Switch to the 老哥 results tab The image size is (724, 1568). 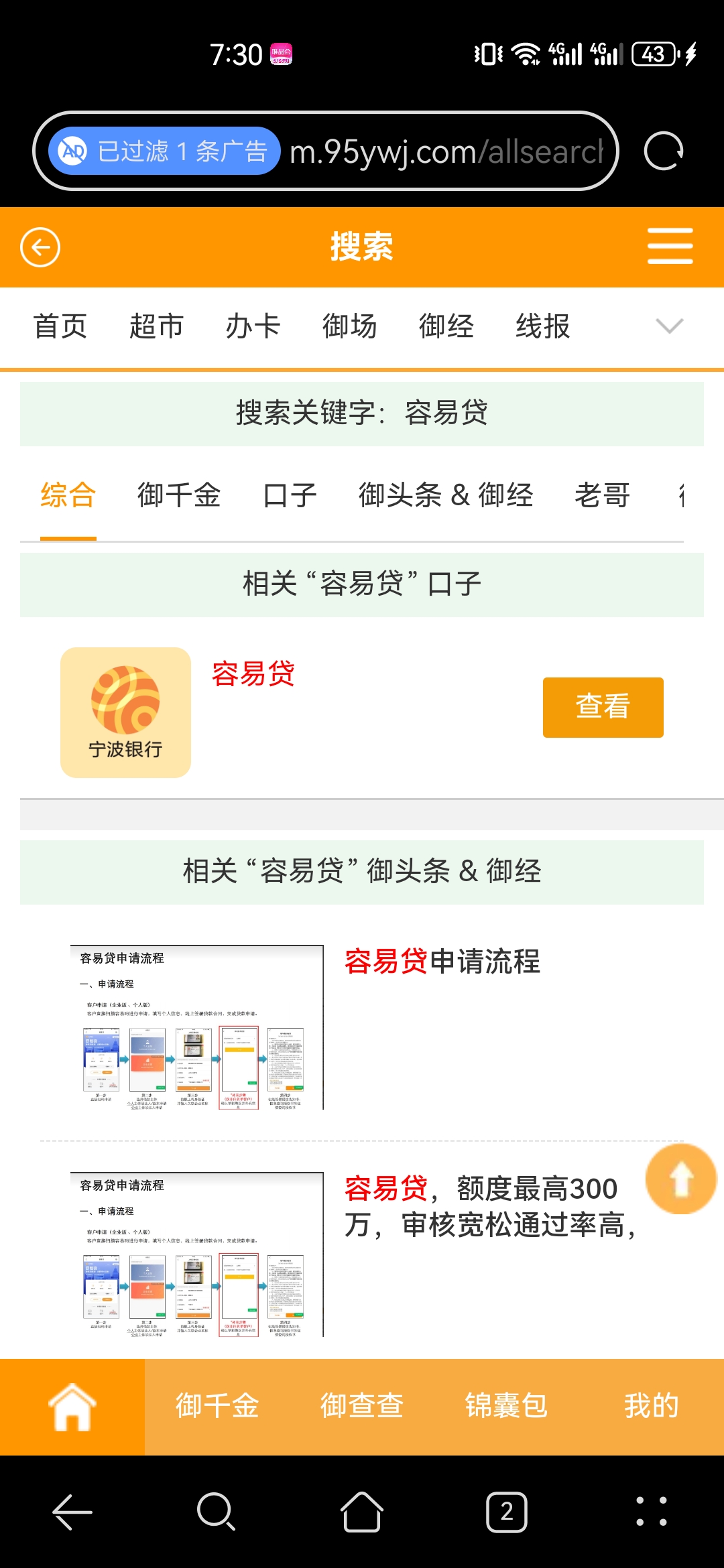[602, 496]
